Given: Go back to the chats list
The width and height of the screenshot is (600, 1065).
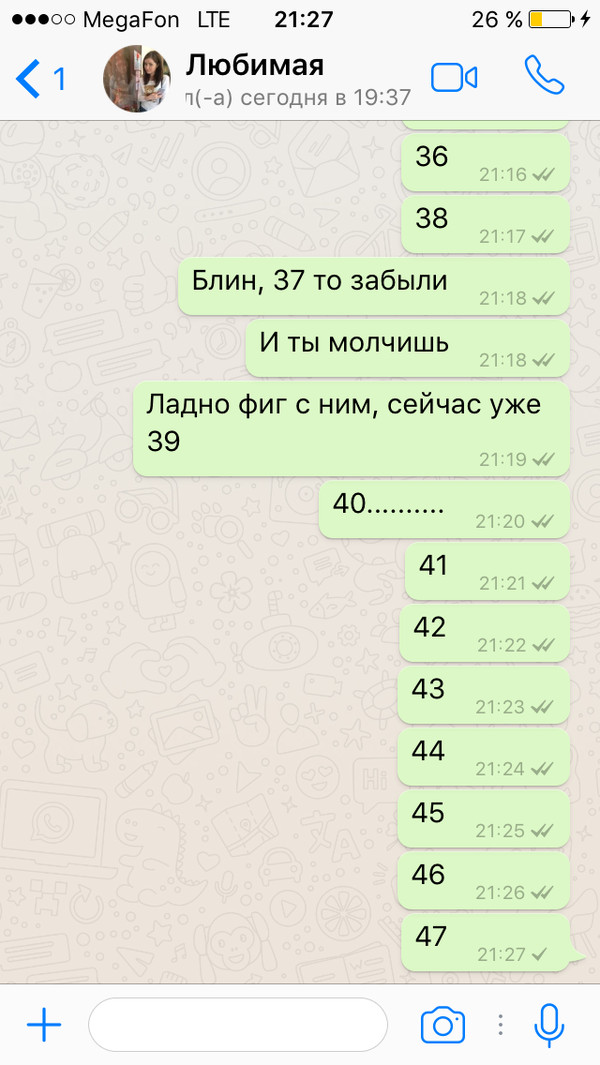Looking at the screenshot, I should [x=40, y=79].
